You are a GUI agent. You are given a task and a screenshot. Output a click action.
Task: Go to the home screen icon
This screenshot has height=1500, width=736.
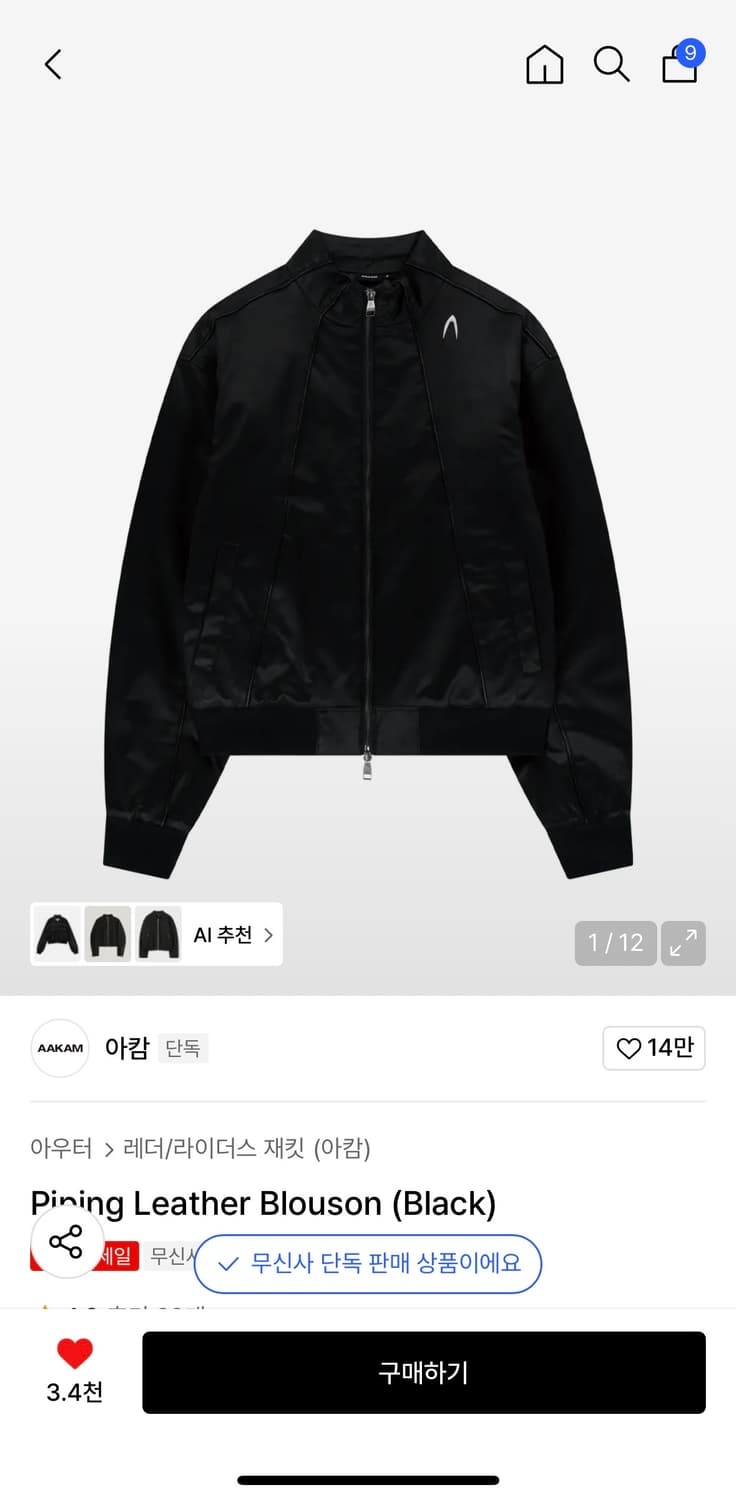544,66
